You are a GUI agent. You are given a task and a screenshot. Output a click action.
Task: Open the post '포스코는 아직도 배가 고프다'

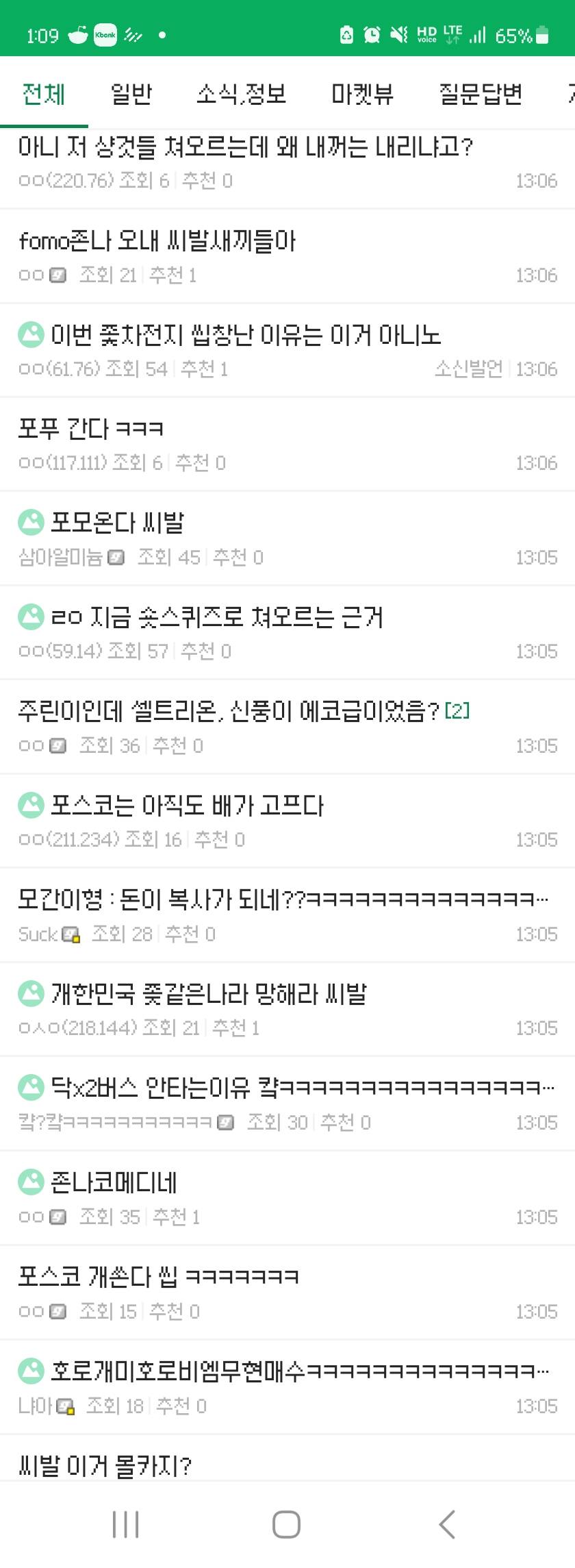(186, 806)
